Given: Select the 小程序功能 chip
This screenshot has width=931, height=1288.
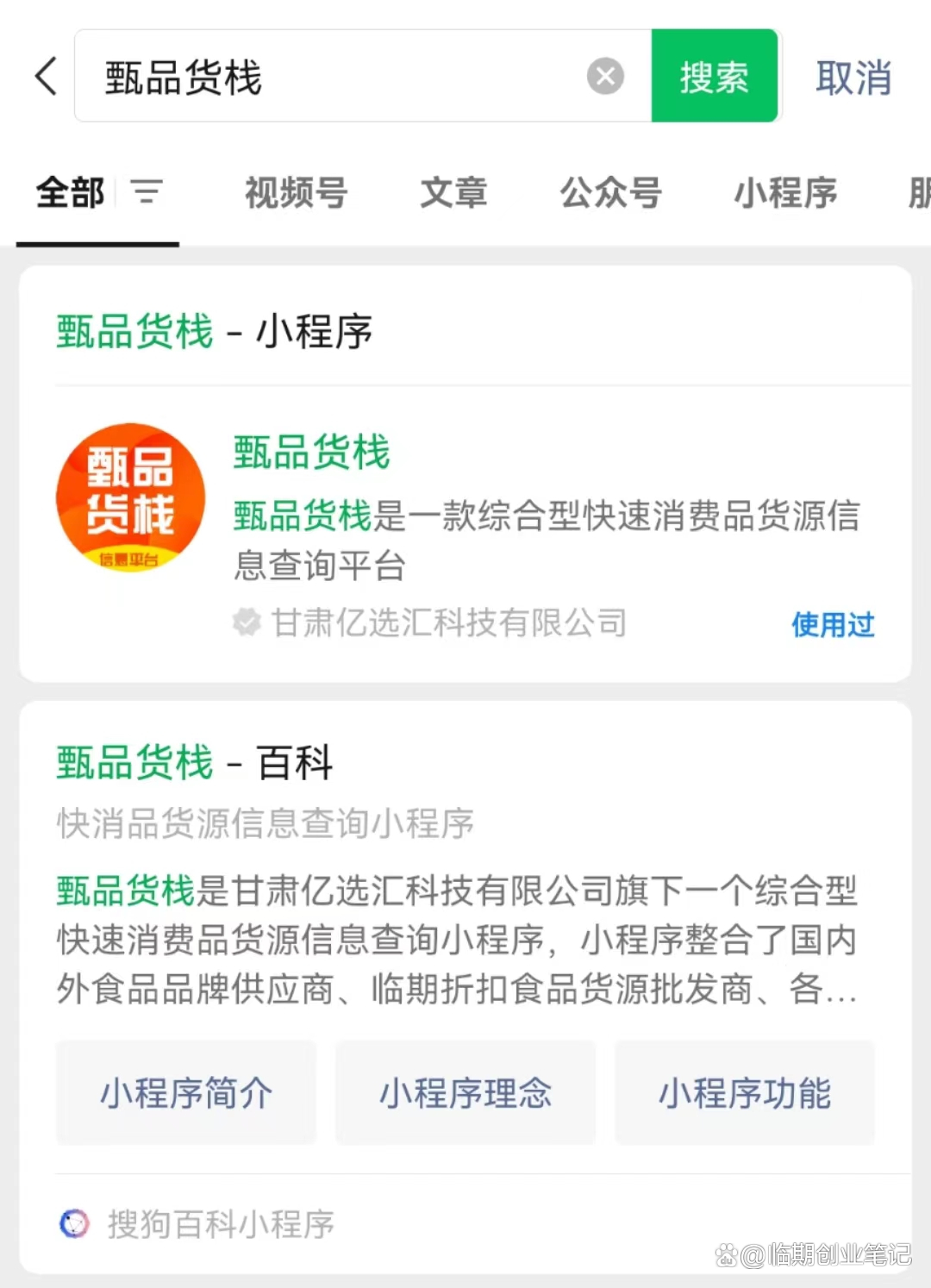Looking at the screenshot, I should point(745,1093).
